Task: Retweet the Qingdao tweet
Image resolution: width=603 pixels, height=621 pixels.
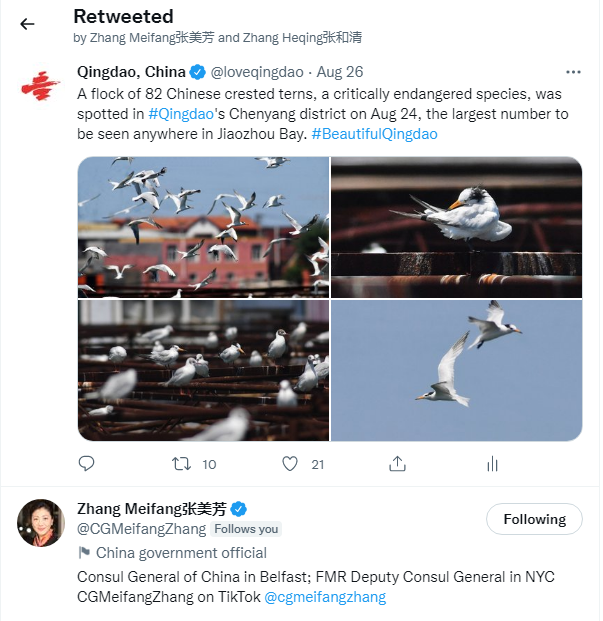Action: (x=181, y=464)
